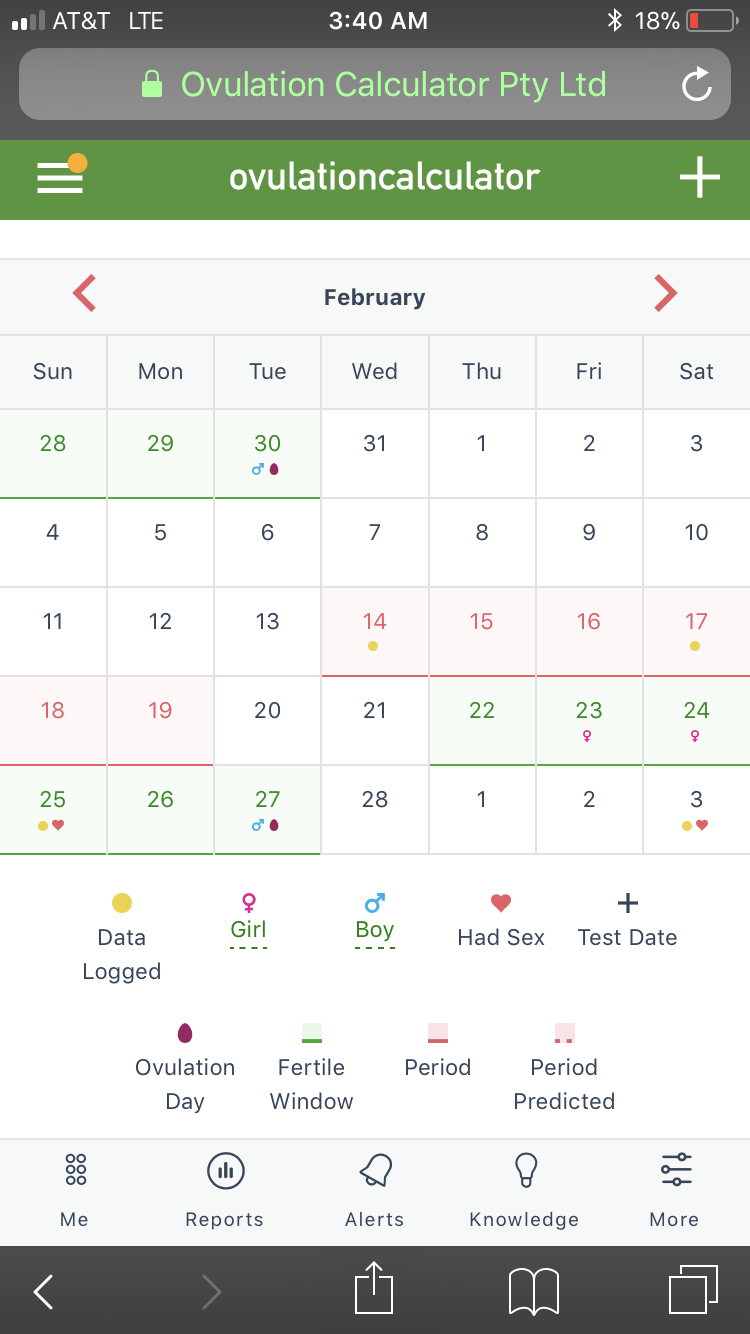
Task: Go to the next month
Action: coord(665,294)
